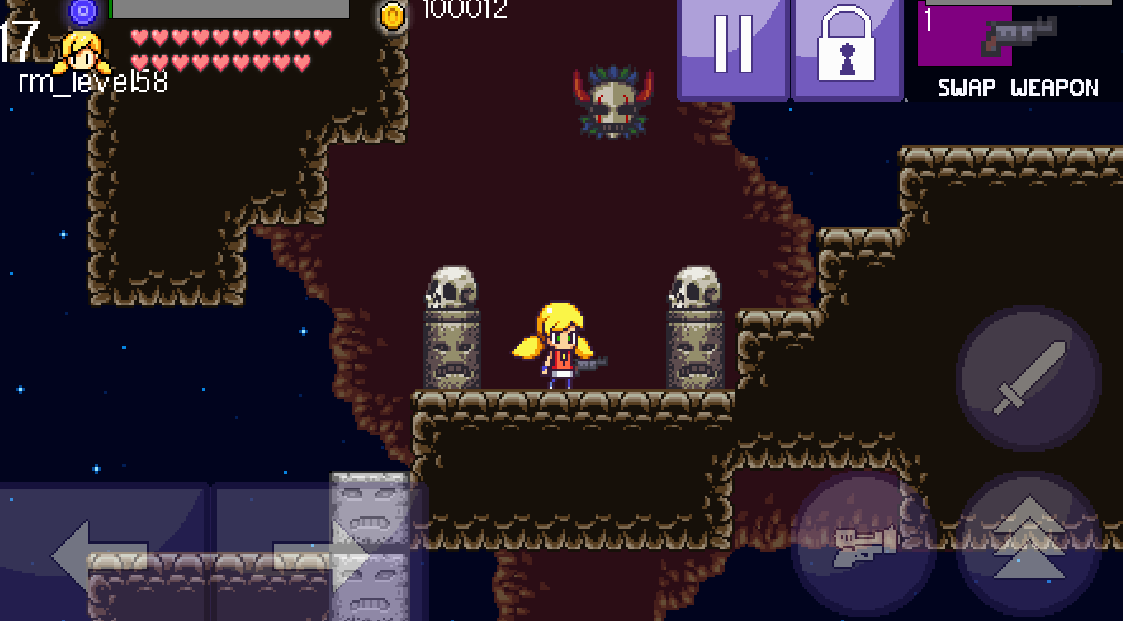The height and width of the screenshot is (621, 1123).
Task: Swap weapon using the revolver panel
Action: click(1018, 50)
